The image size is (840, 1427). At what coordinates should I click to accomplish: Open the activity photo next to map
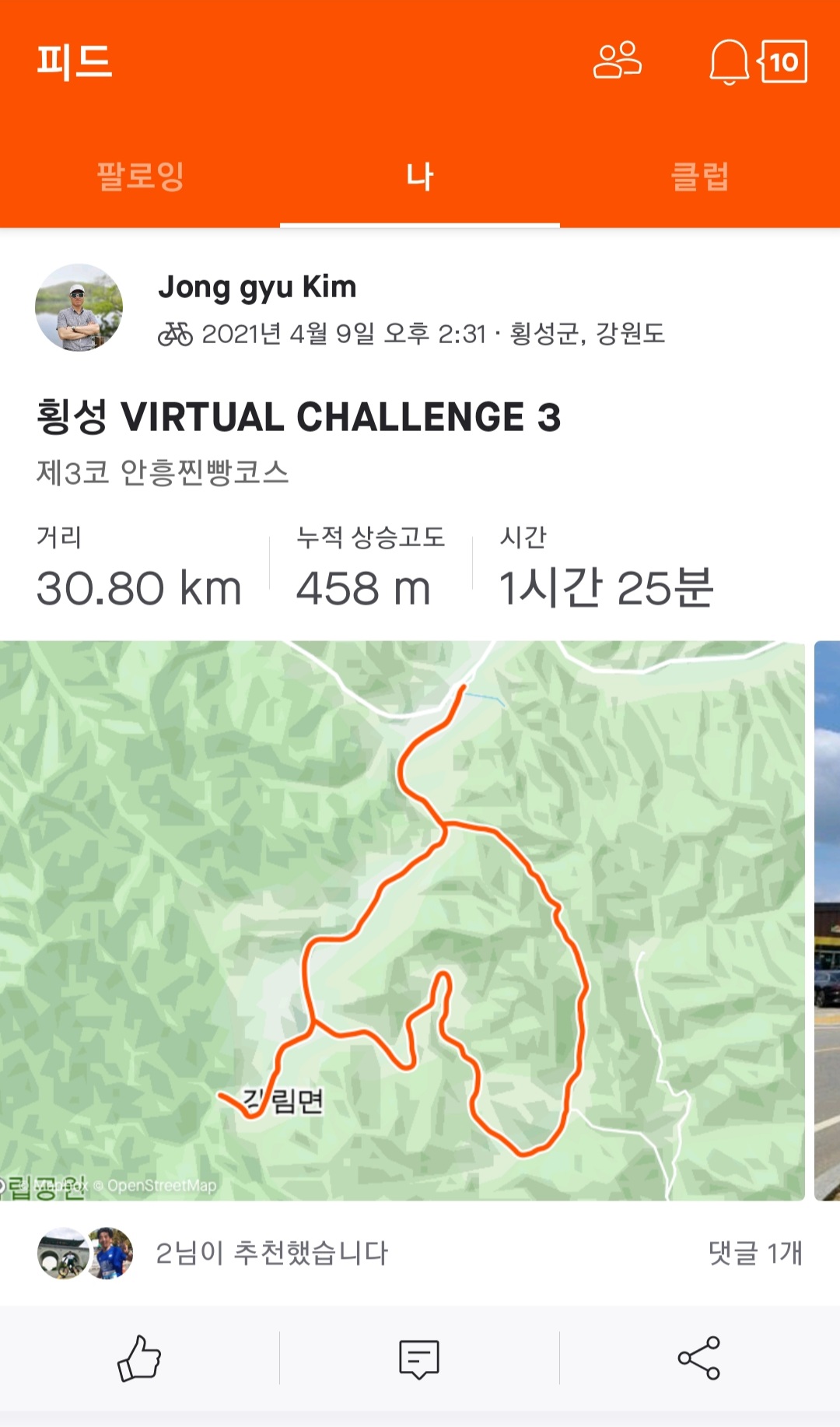tap(827, 920)
